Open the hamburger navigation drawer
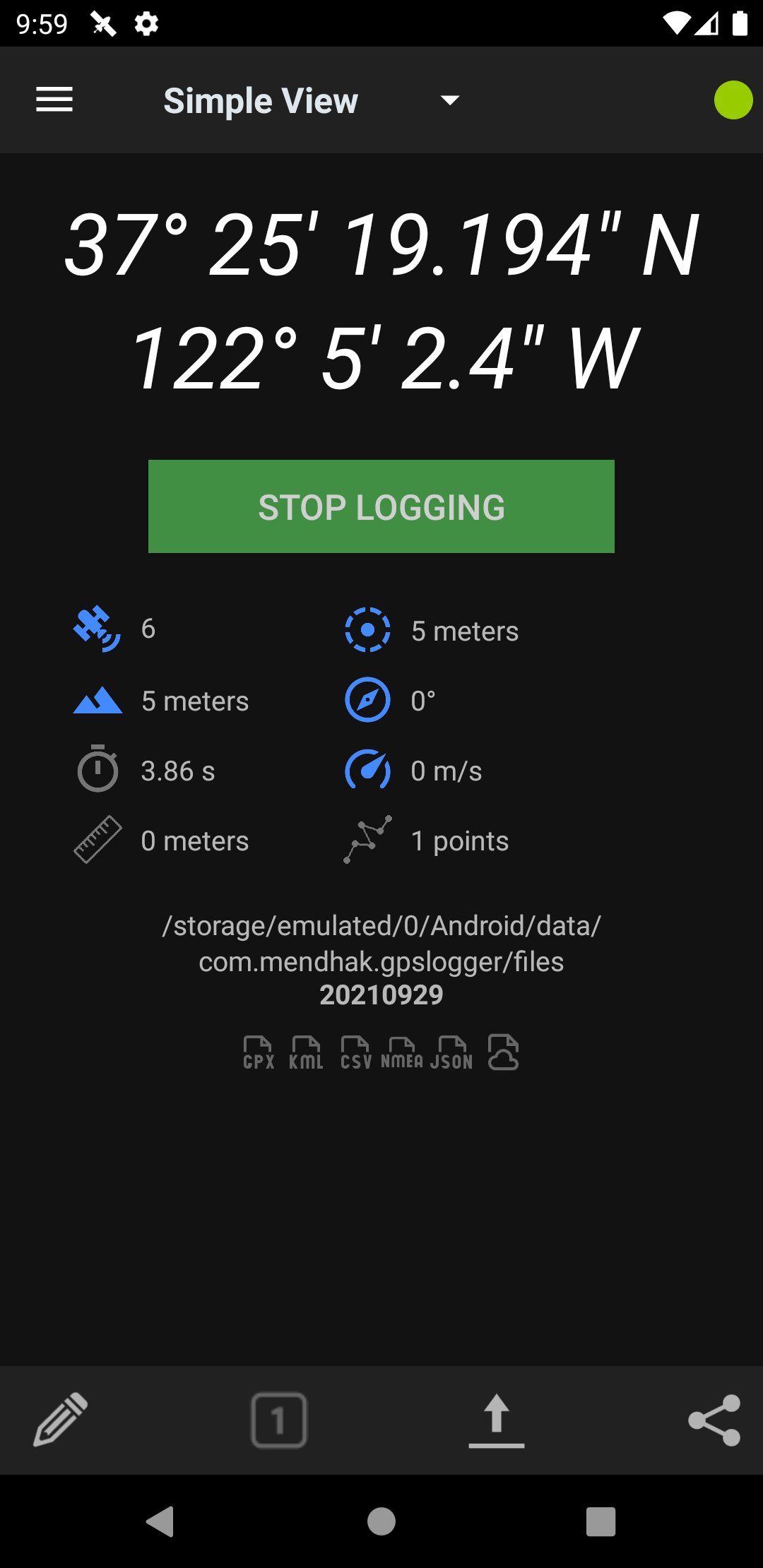This screenshot has height=1568, width=763. pos(54,100)
